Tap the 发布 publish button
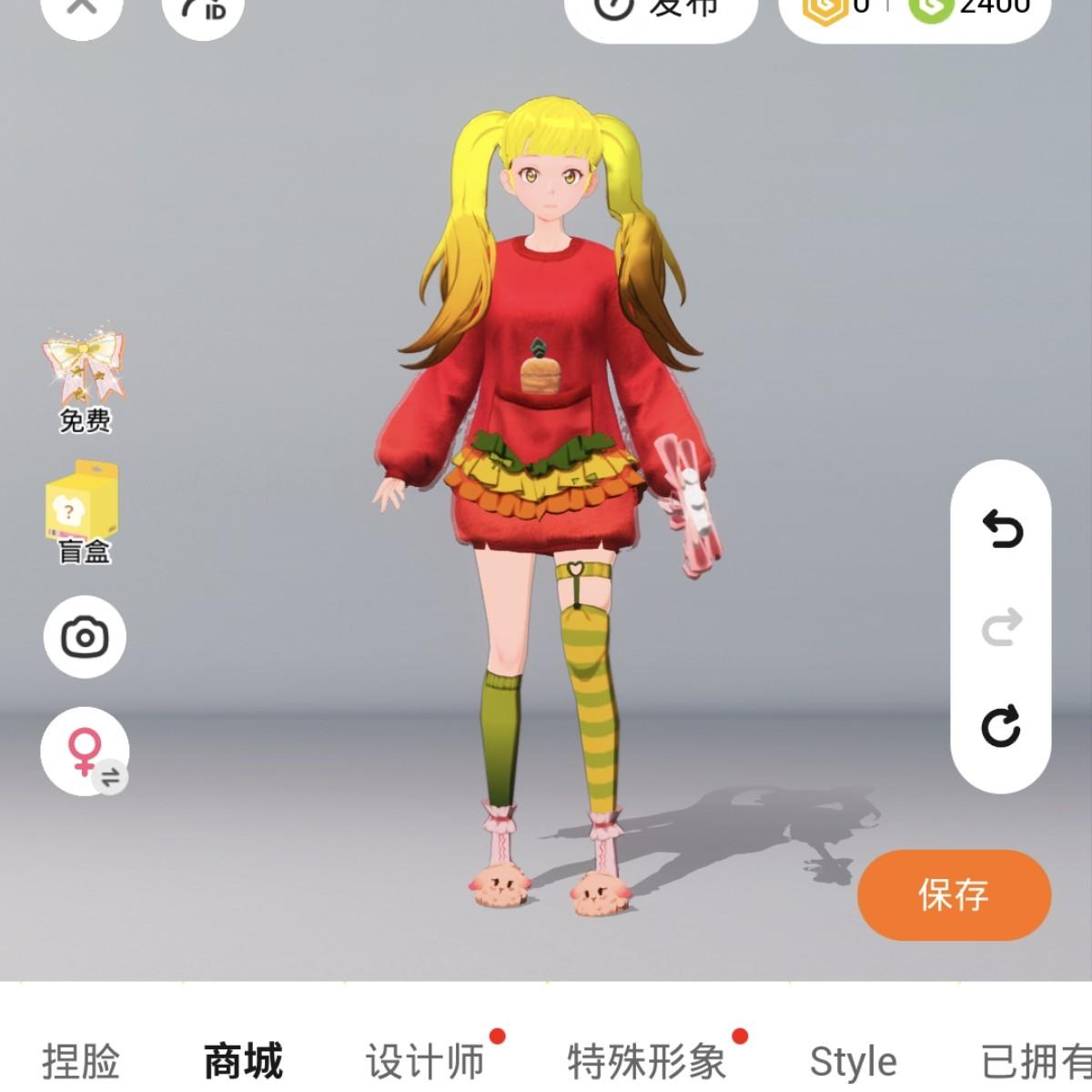The width and height of the screenshot is (1092, 1092). pyautogui.click(x=662, y=11)
